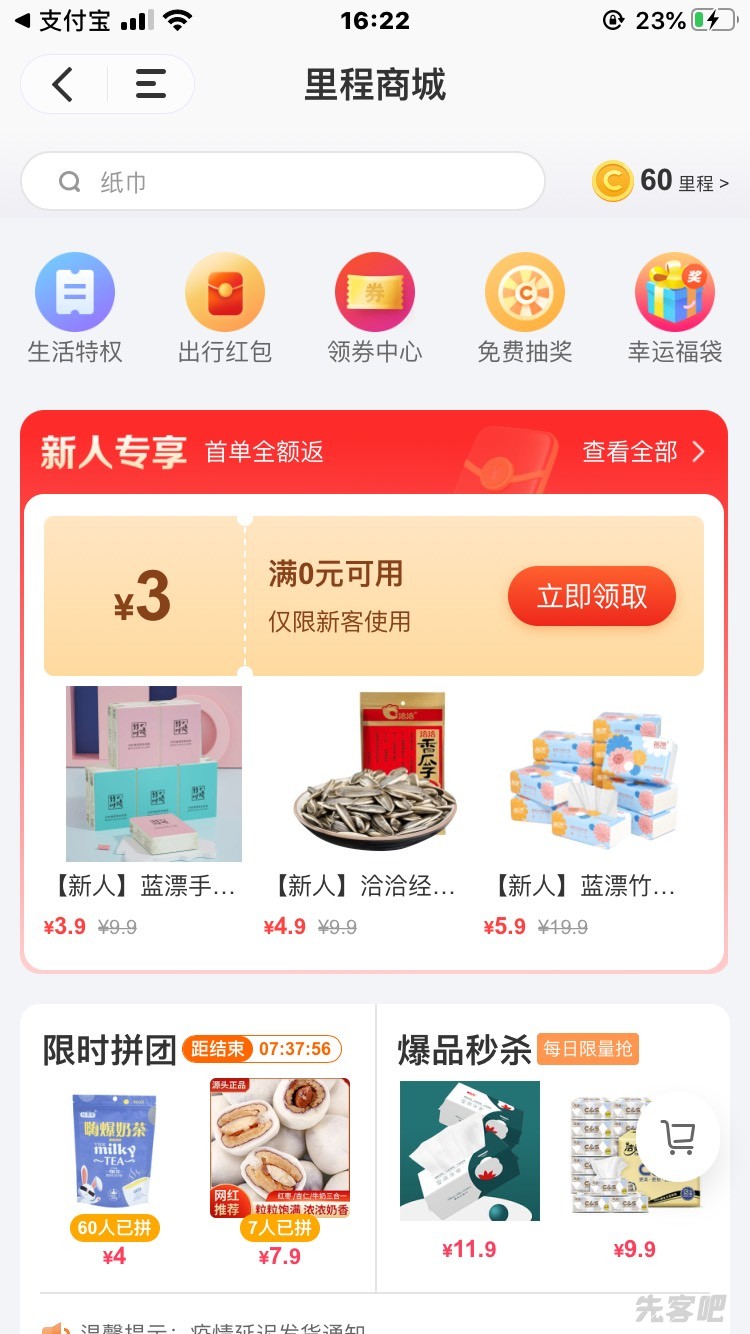This screenshot has height=1334, width=750.
Task: Open the floating shopping cart
Action: click(678, 1136)
